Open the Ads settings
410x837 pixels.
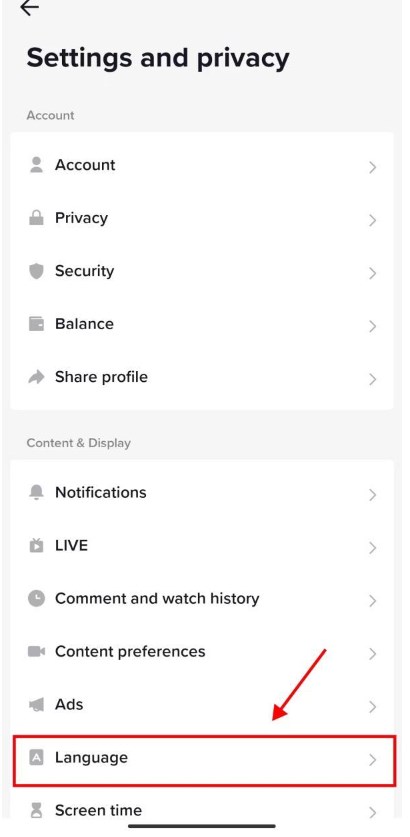tap(202, 705)
